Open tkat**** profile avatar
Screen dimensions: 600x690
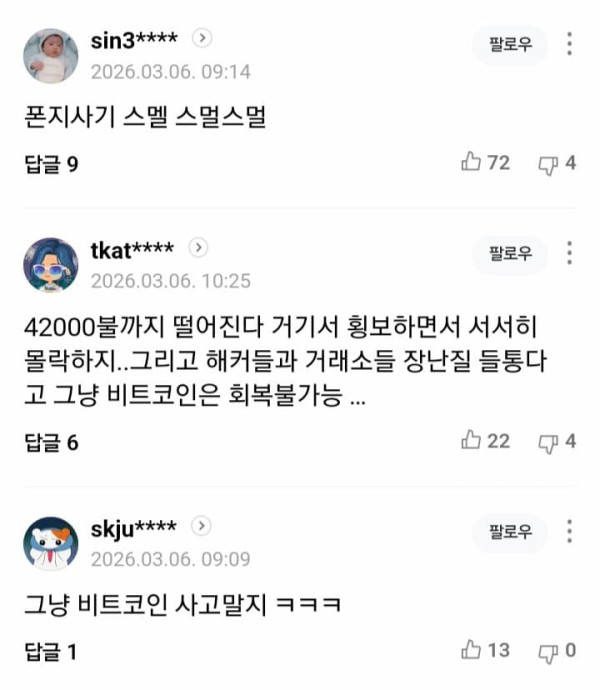click(50, 265)
